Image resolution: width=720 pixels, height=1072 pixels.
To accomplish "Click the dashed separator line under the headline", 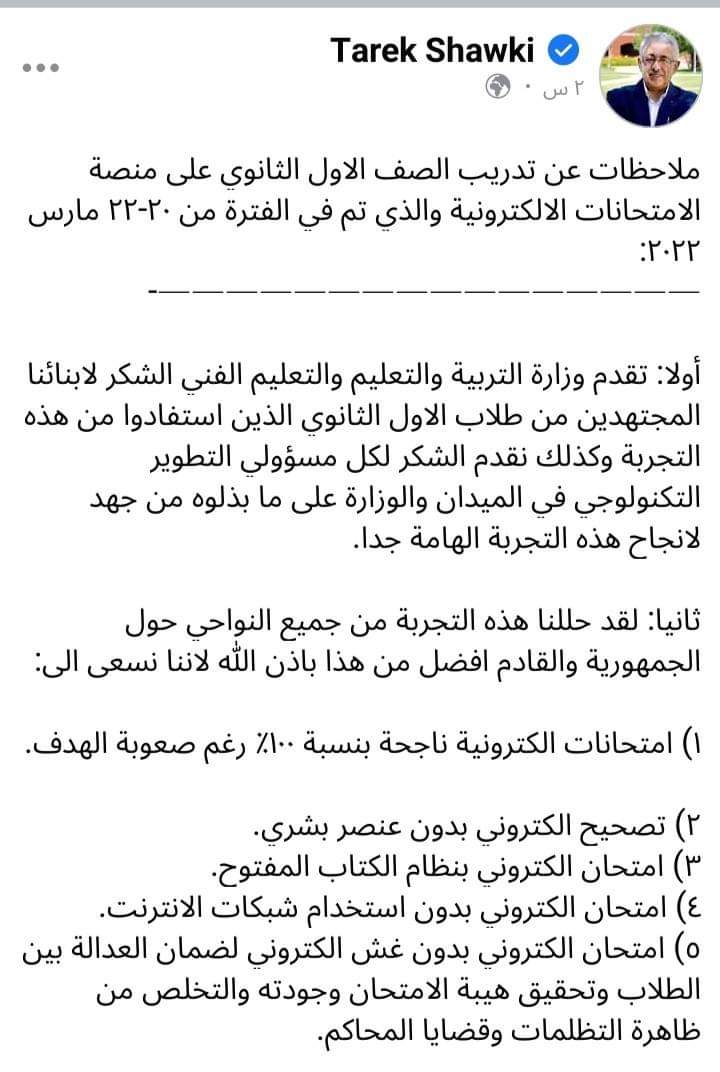I will click(420, 290).
